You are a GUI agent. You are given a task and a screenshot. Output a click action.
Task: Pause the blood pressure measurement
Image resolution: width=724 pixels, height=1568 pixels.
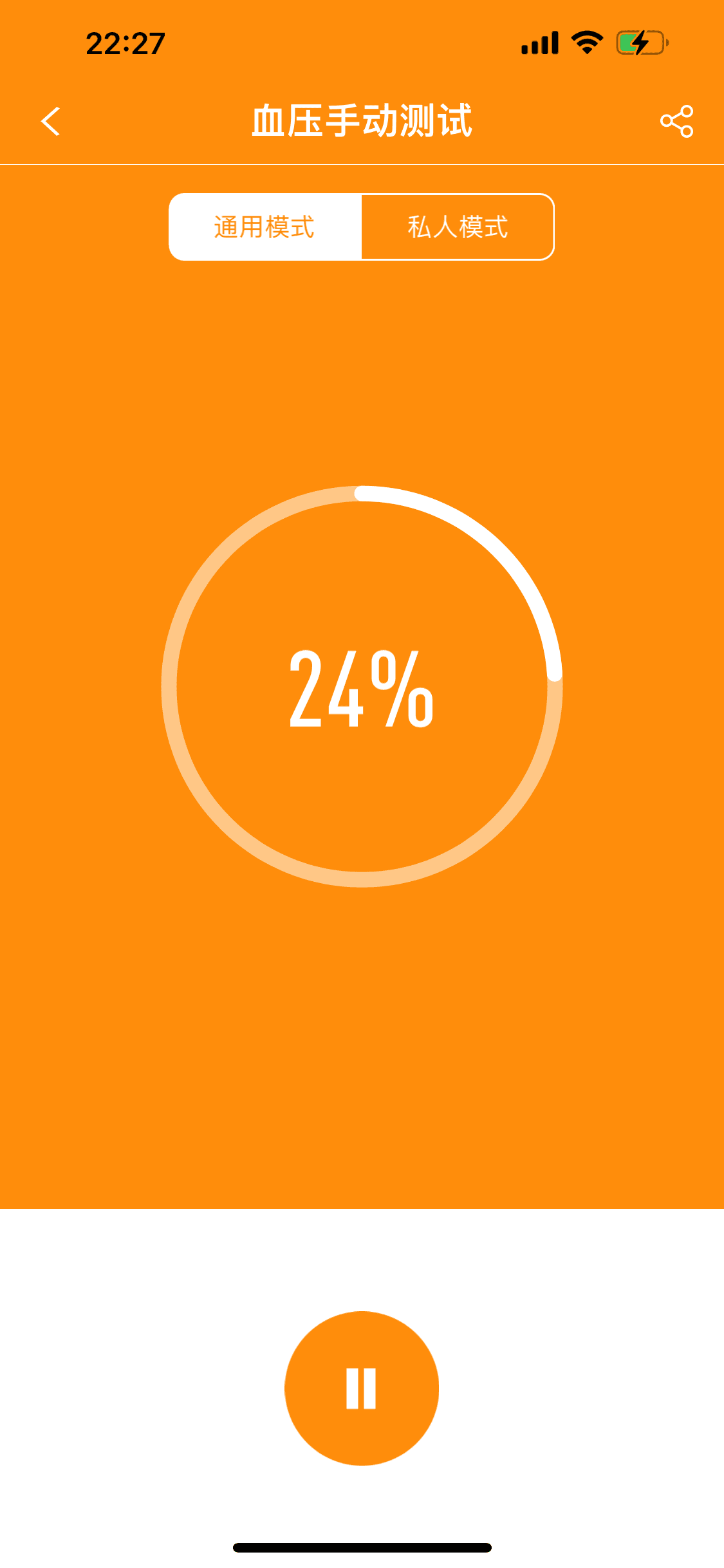pyautogui.click(x=362, y=1388)
